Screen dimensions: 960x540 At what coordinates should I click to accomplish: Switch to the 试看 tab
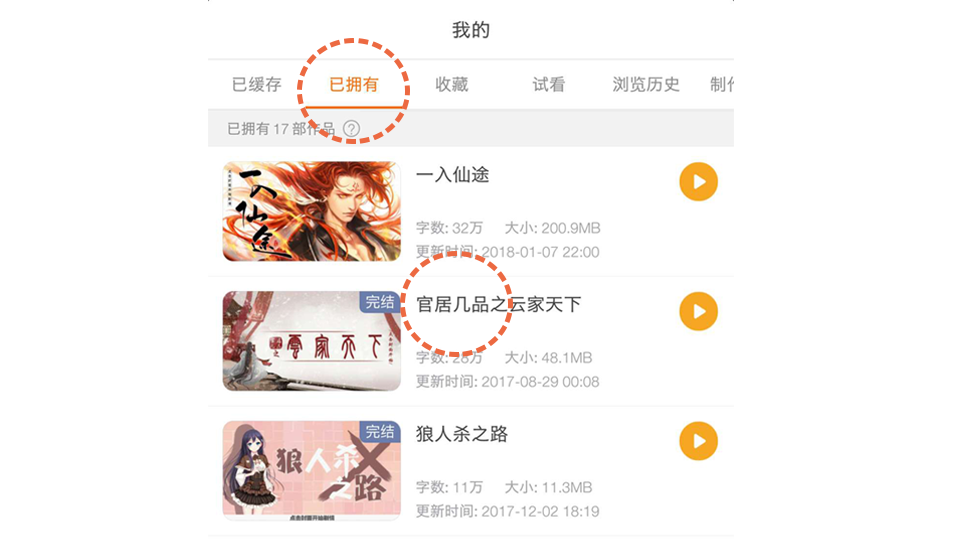pos(548,85)
